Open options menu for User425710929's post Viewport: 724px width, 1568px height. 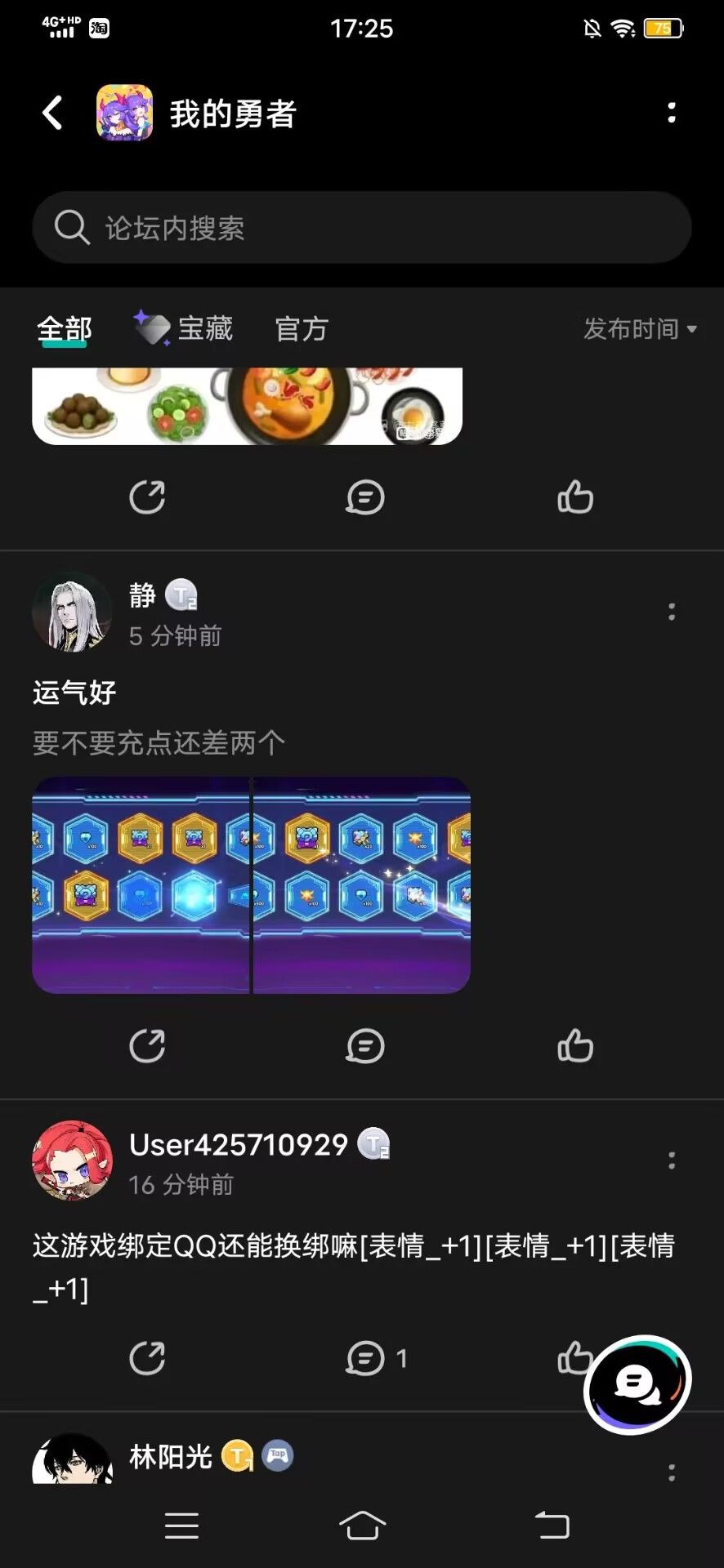pyautogui.click(x=672, y=1159)
